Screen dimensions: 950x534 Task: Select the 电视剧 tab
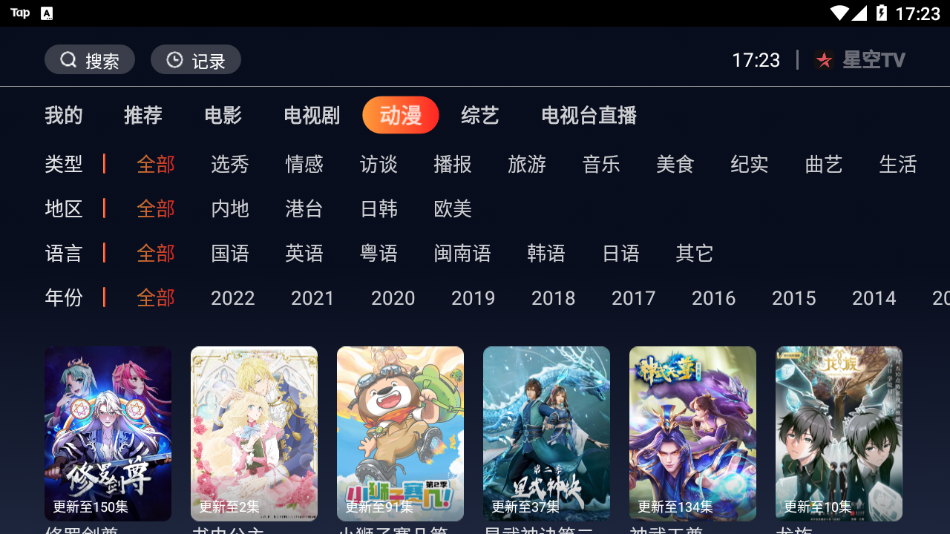[312, 115]
